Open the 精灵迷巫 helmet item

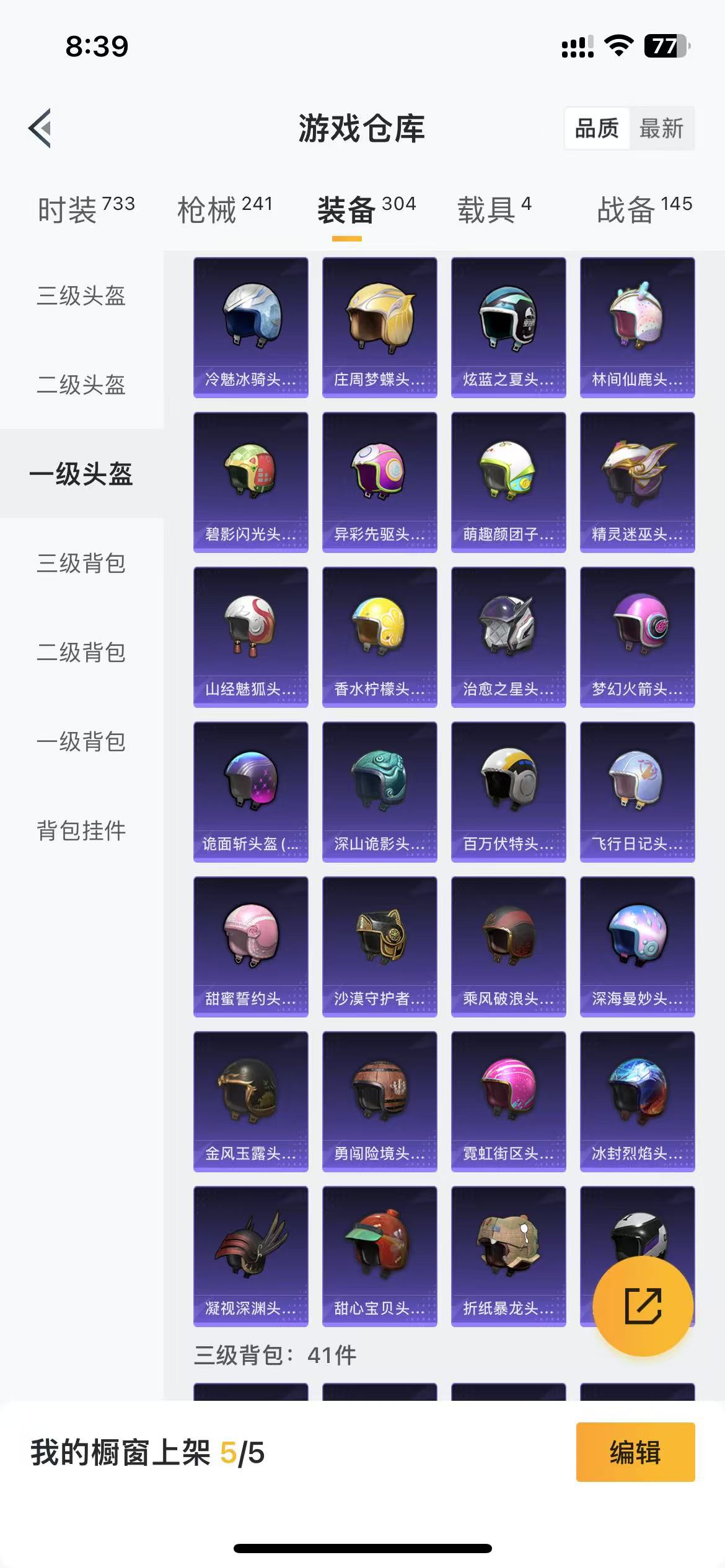point(638,482)
